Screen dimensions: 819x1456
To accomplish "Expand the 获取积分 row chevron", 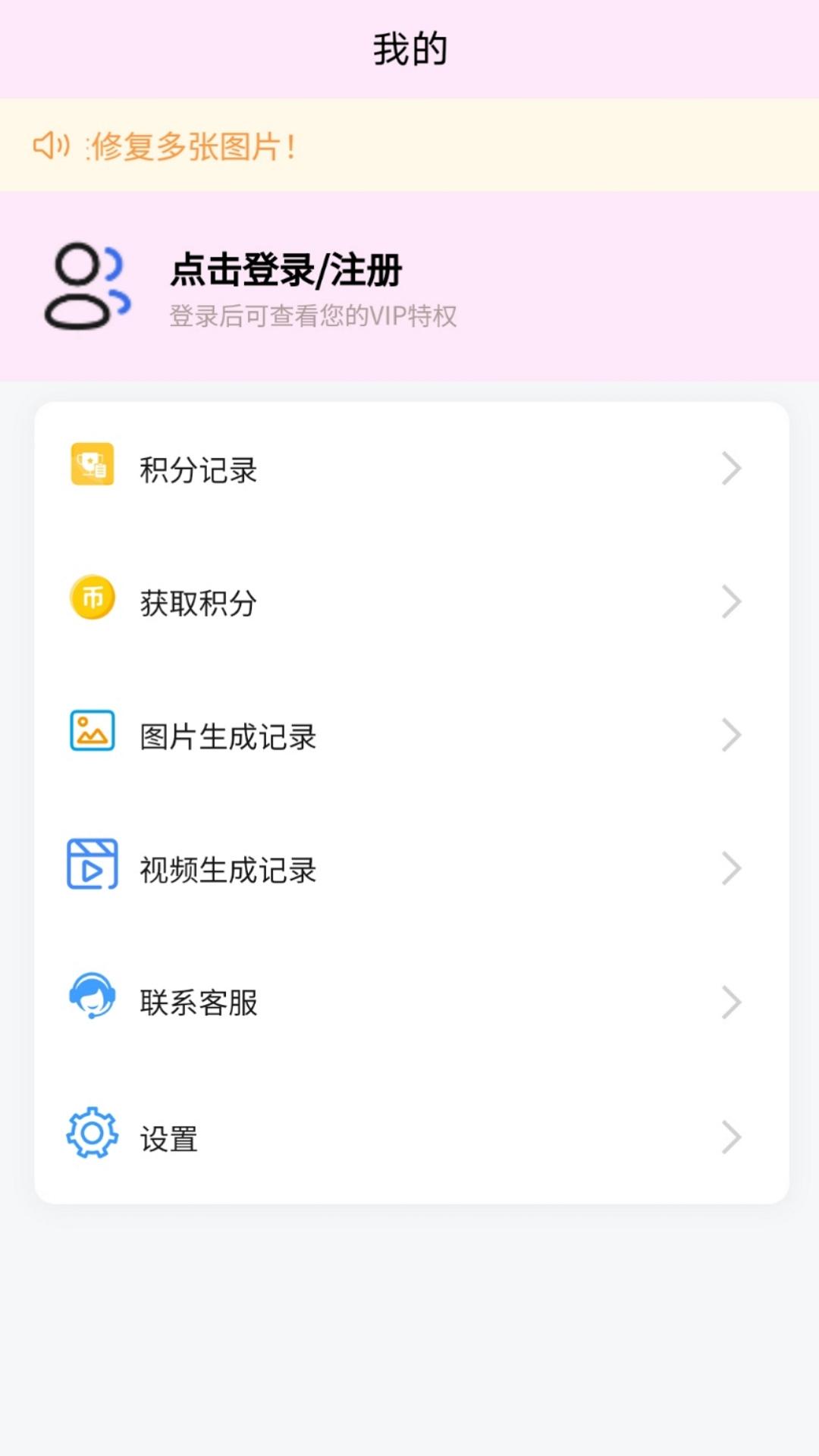I will (x=730, y=601).
